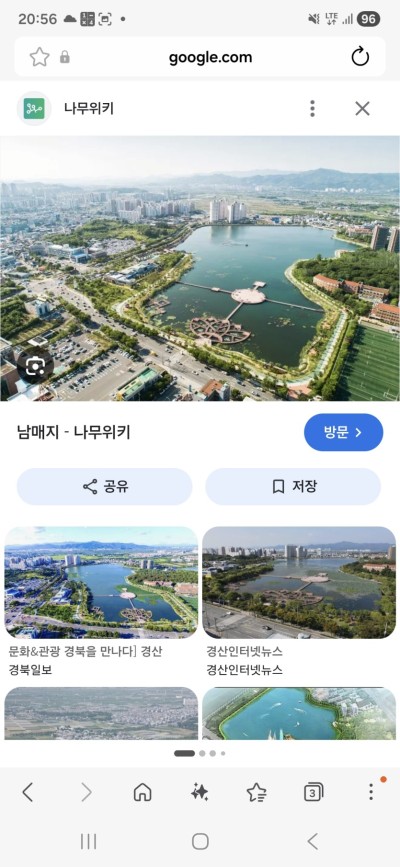Open the 경북일보 related image
The image size is (400, 867).
(x=101, y=582)
